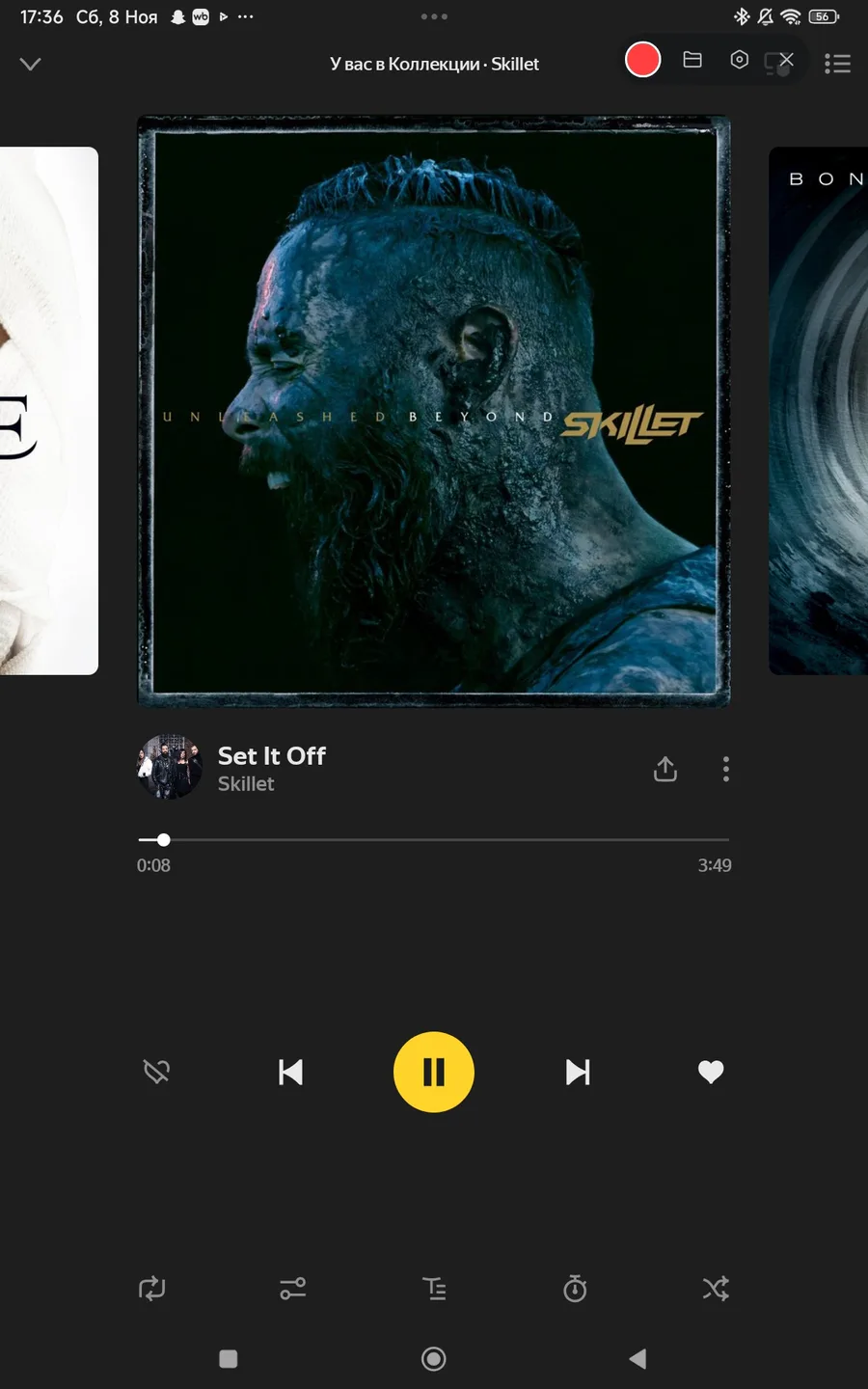868x1389 pixels.
Task: Go to the system home screen
Action: click(x=434, y=1359)
